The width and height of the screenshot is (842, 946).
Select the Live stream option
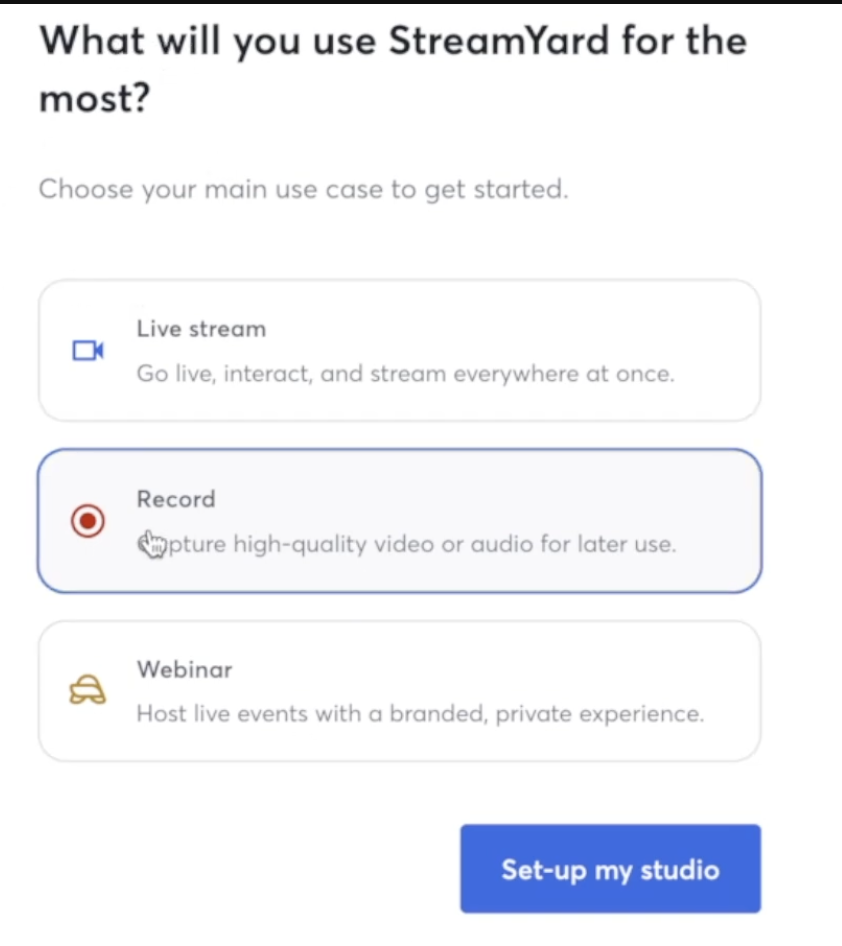[399, 351]
